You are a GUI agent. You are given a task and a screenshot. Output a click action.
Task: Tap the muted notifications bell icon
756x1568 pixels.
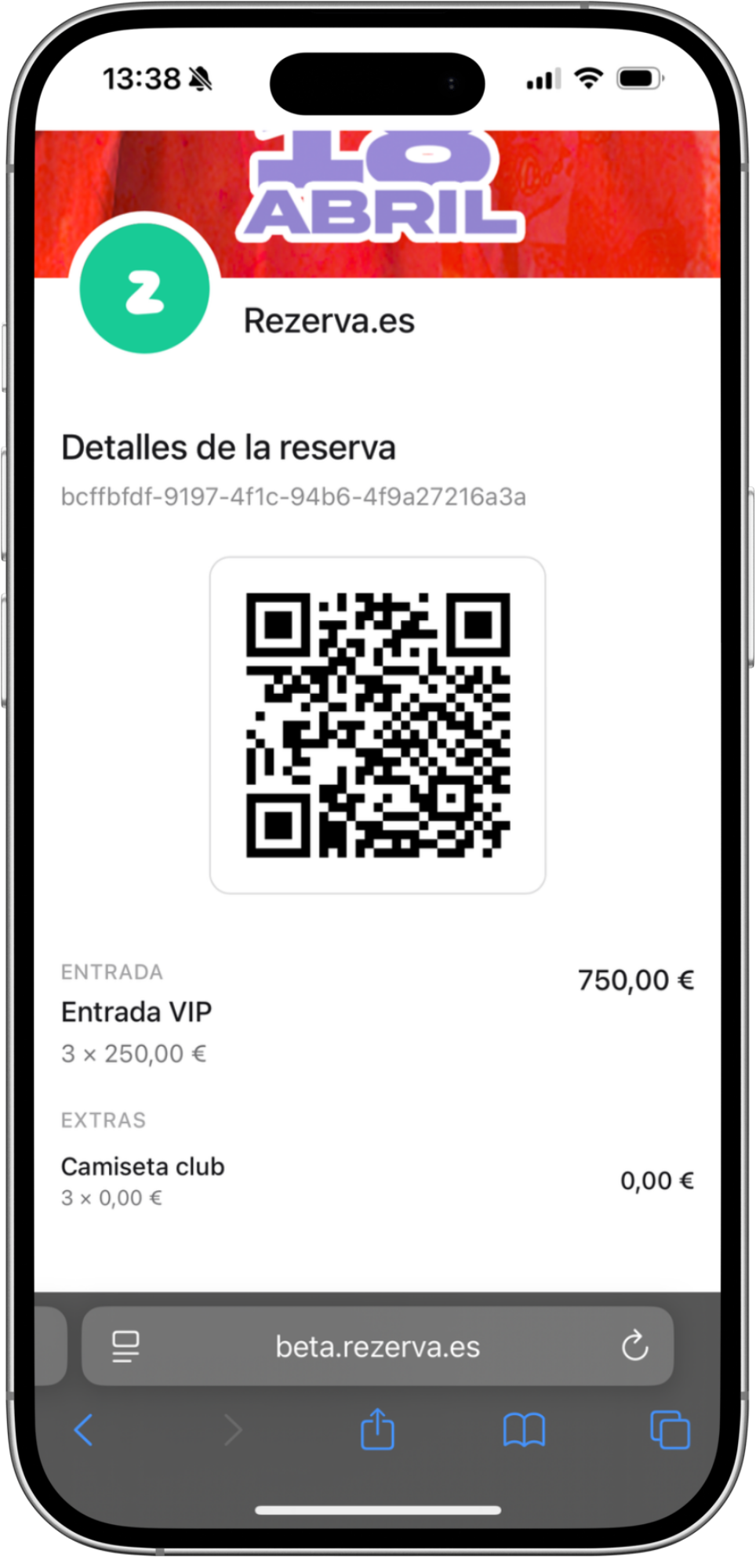202,78
